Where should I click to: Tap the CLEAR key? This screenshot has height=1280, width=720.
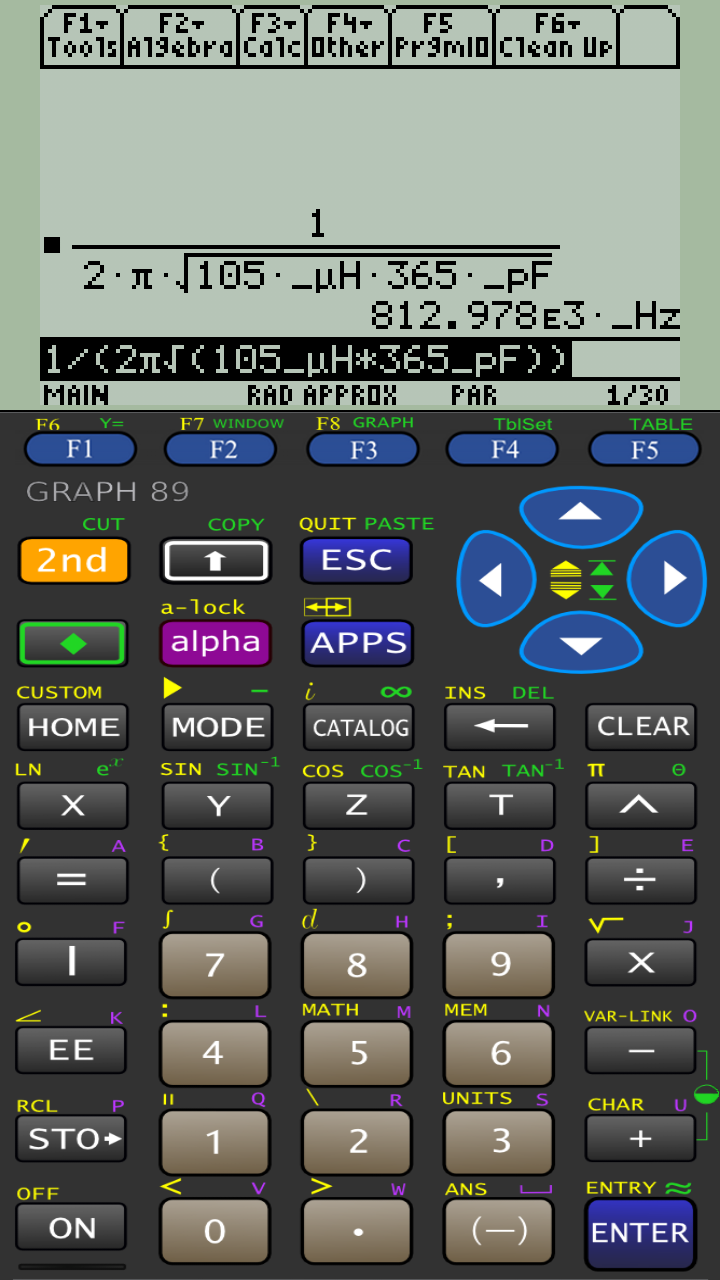tap(642, 727)
